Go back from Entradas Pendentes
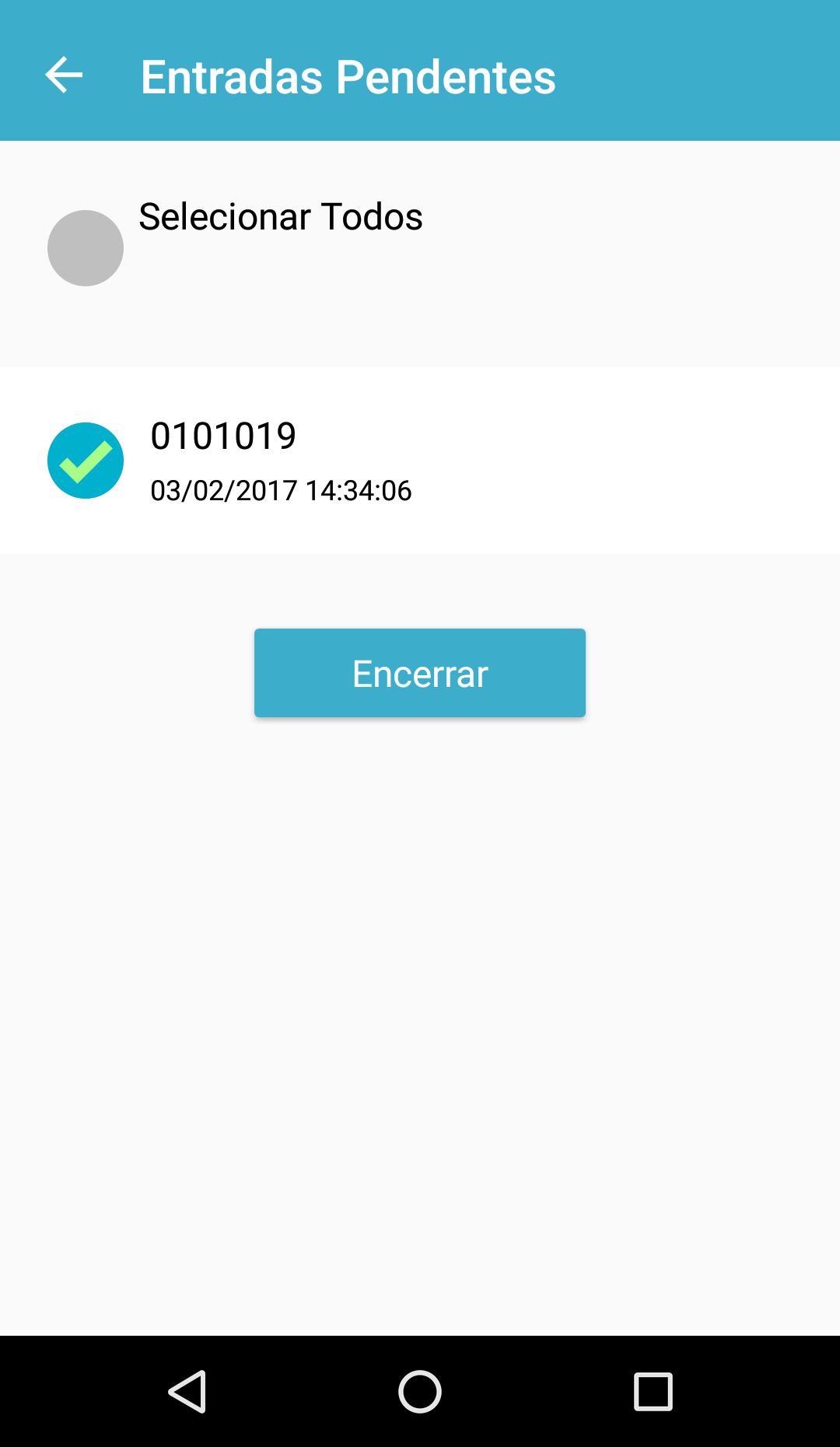Image resolution: width=840 pixels, height=1447 pixels. point(64,75)
